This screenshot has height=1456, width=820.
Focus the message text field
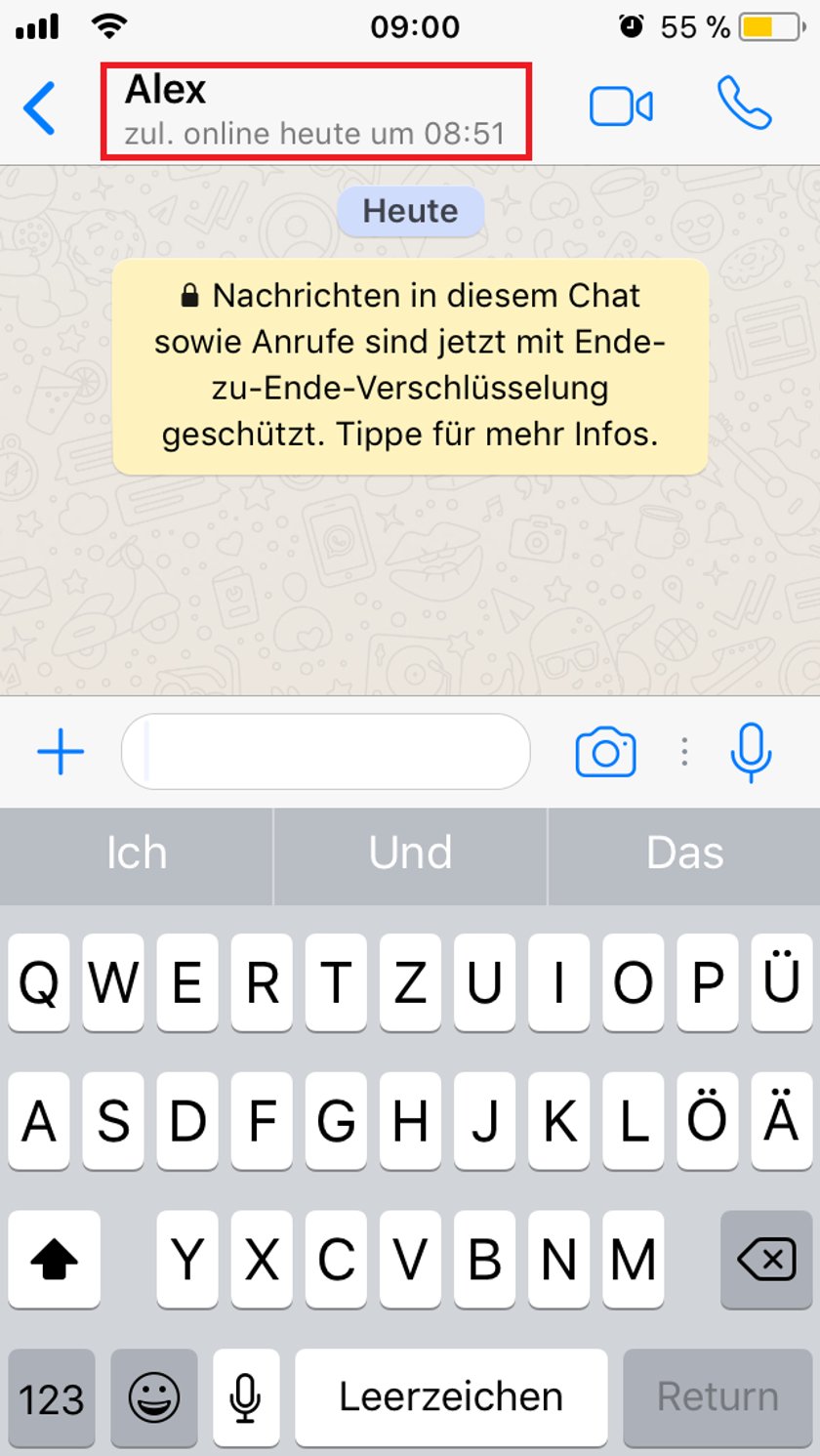coord(326,752)
